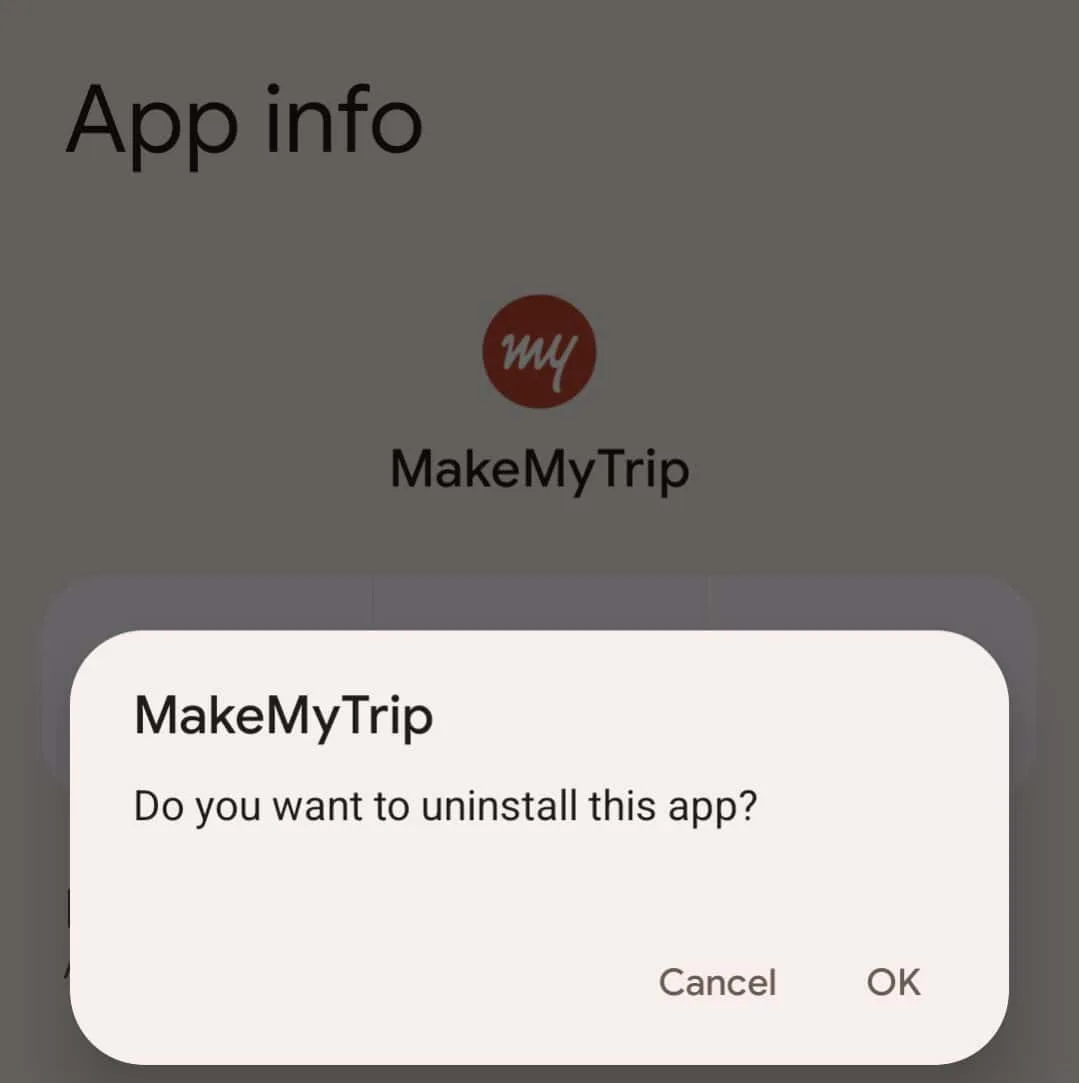The width and height of the screenshot is (1079, 1083).
Task: Cancel the MakeMyTrip uninstall dialog
Action: (x=717, y=982)
